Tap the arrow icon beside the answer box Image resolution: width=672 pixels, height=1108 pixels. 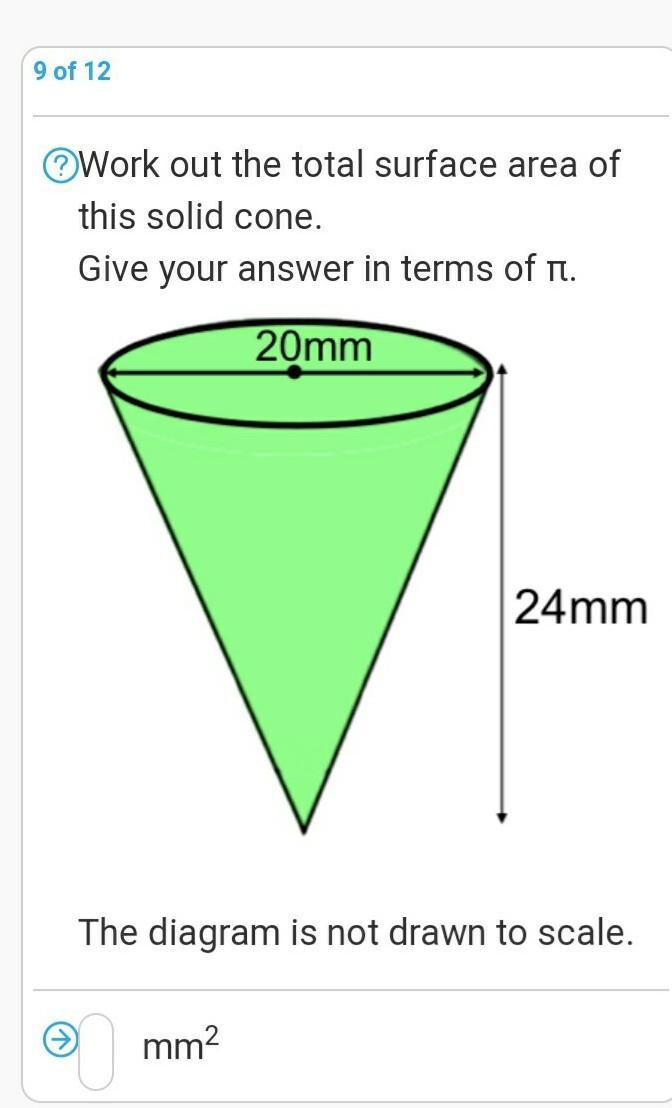pos(60,1041)
